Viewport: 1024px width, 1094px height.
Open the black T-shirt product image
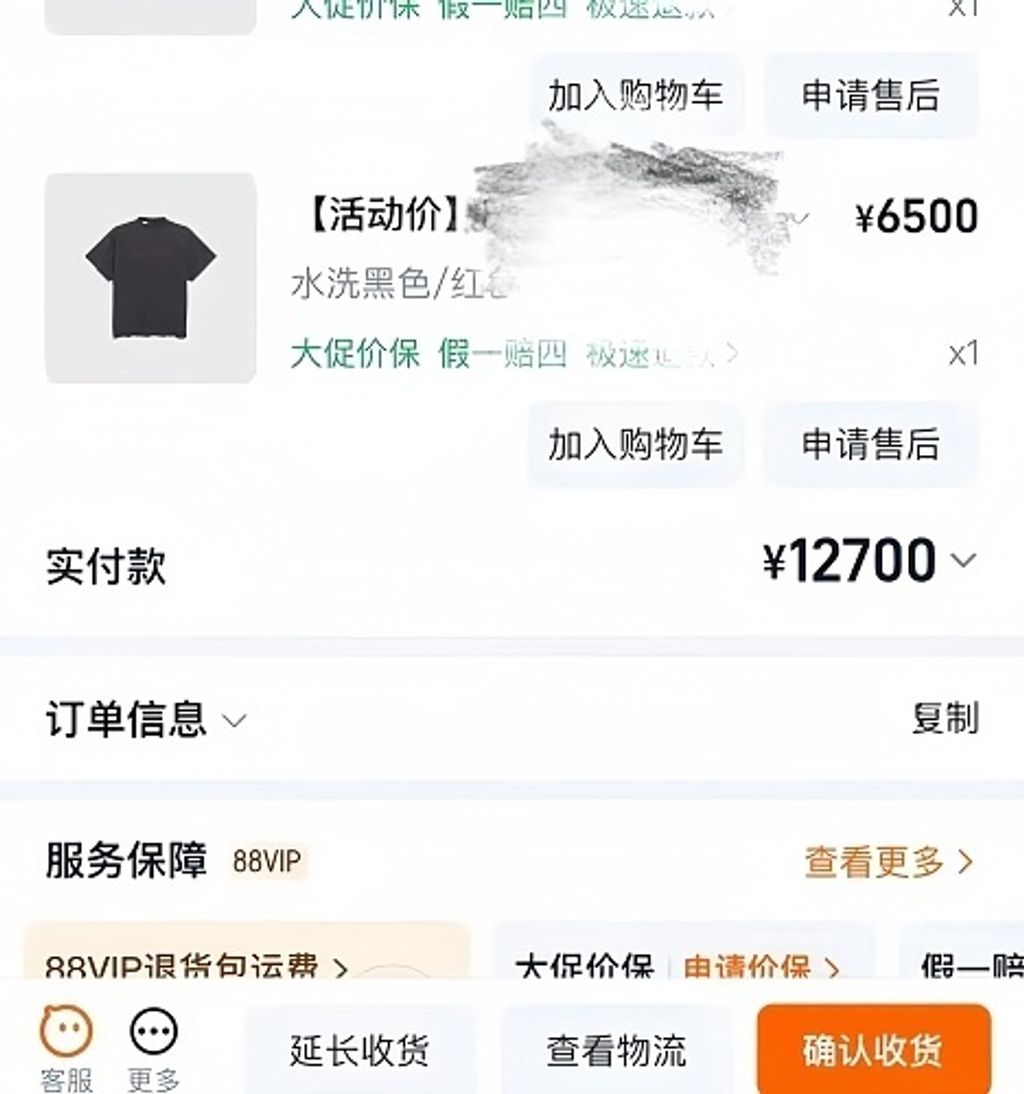(151, 278)
